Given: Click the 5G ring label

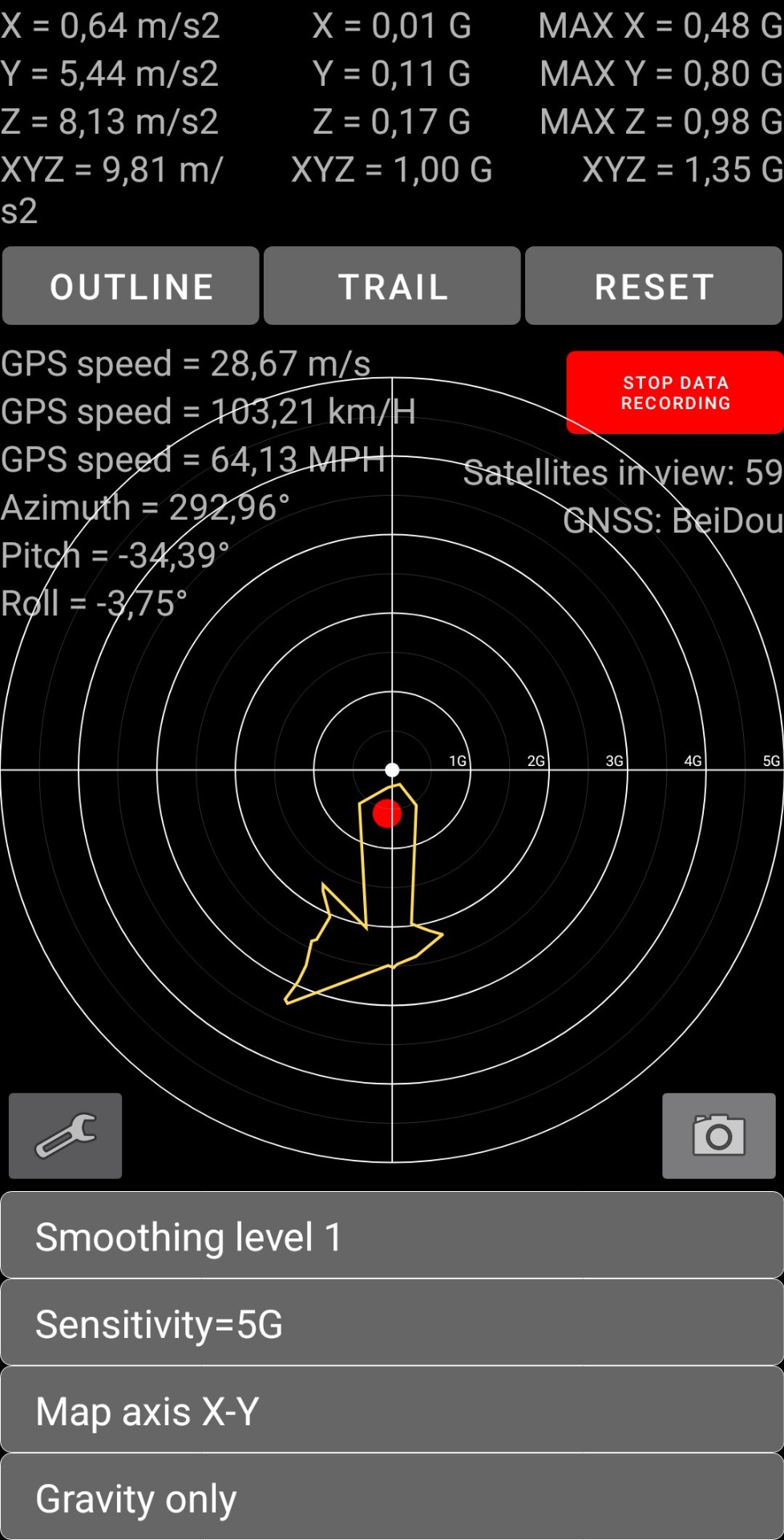Looking at the screenshot, I should (x=771, y=760).
